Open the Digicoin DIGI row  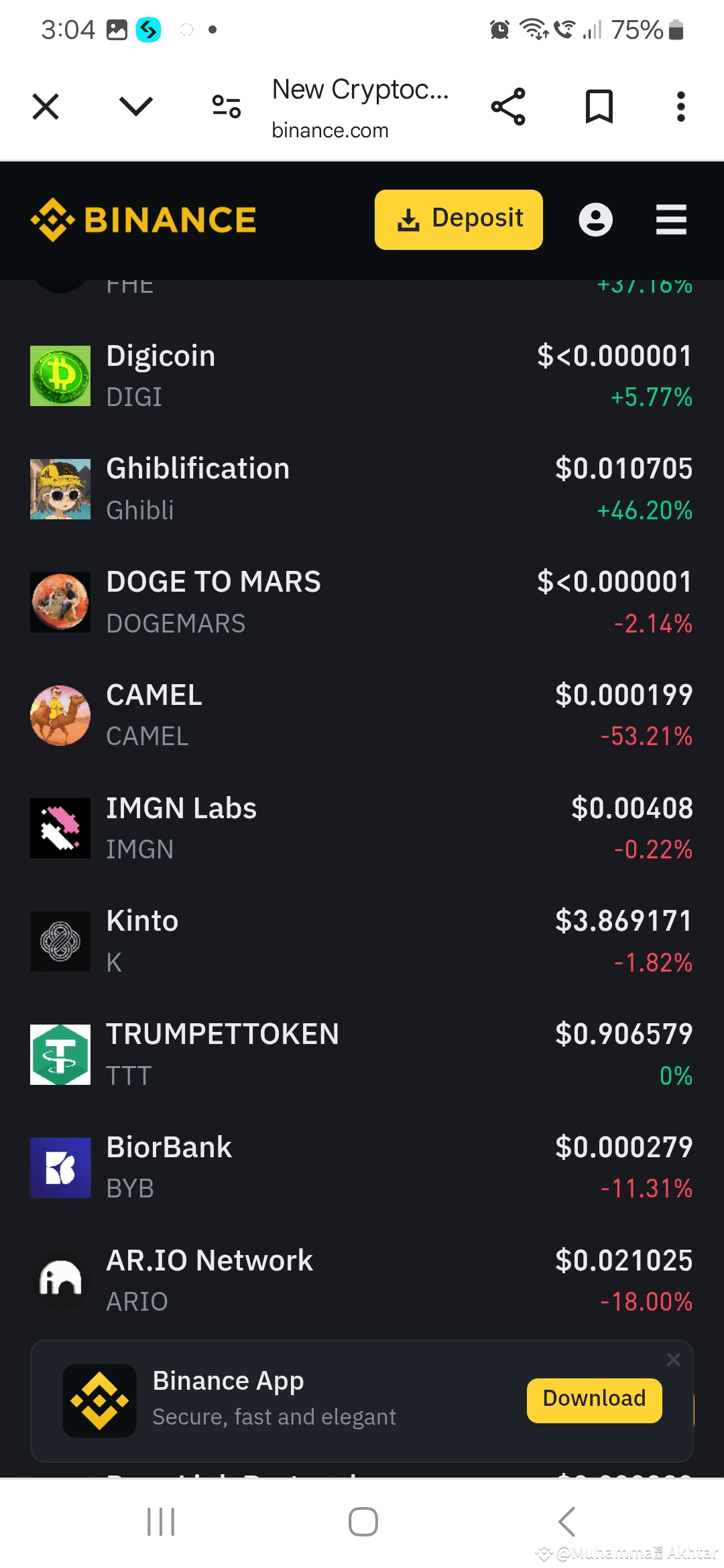[362, 376]
